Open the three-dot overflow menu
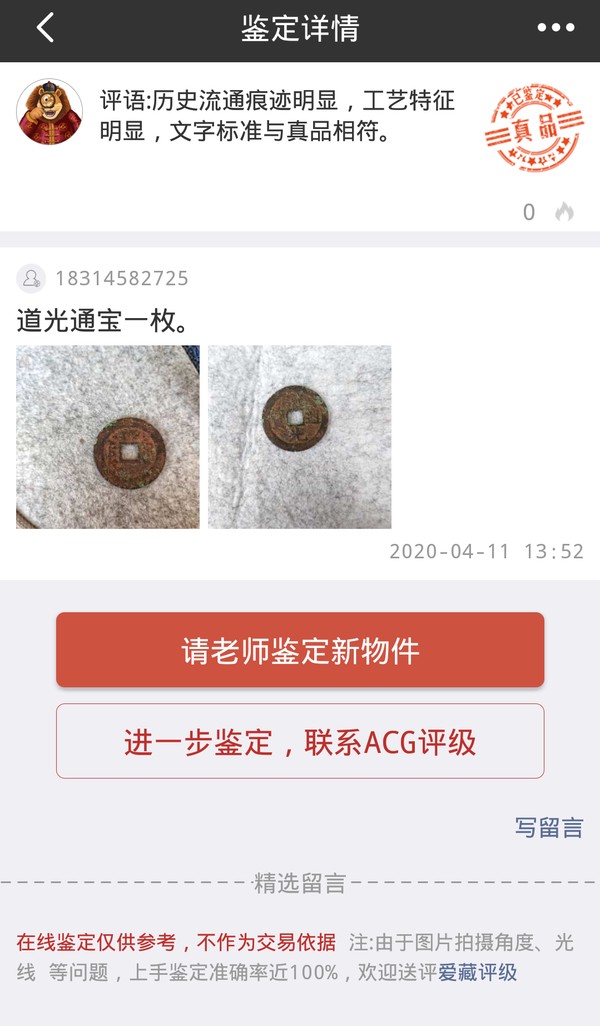600x1026 pixels. pos(556,28)
